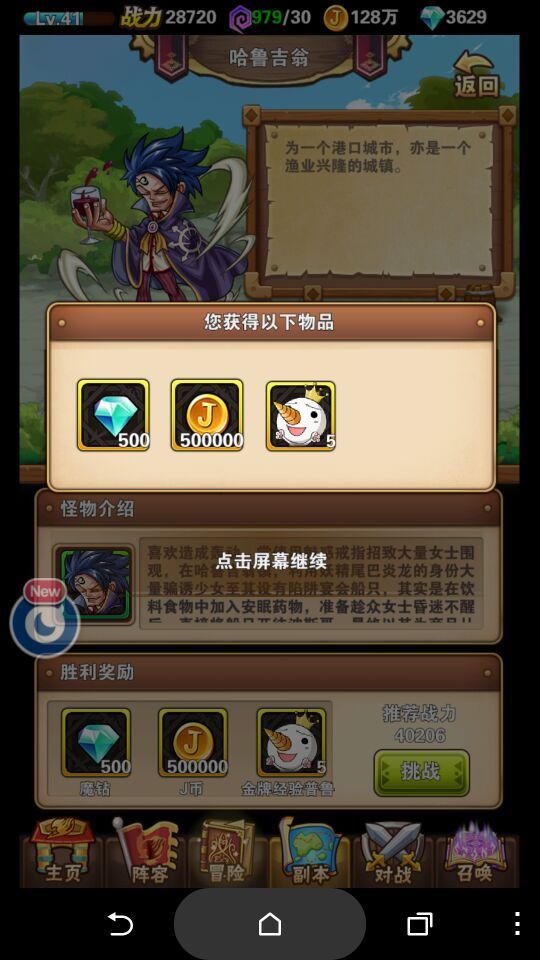The image size is (540, 960).
Task: Tap 返回 to go back
Action: pos(476,75)
